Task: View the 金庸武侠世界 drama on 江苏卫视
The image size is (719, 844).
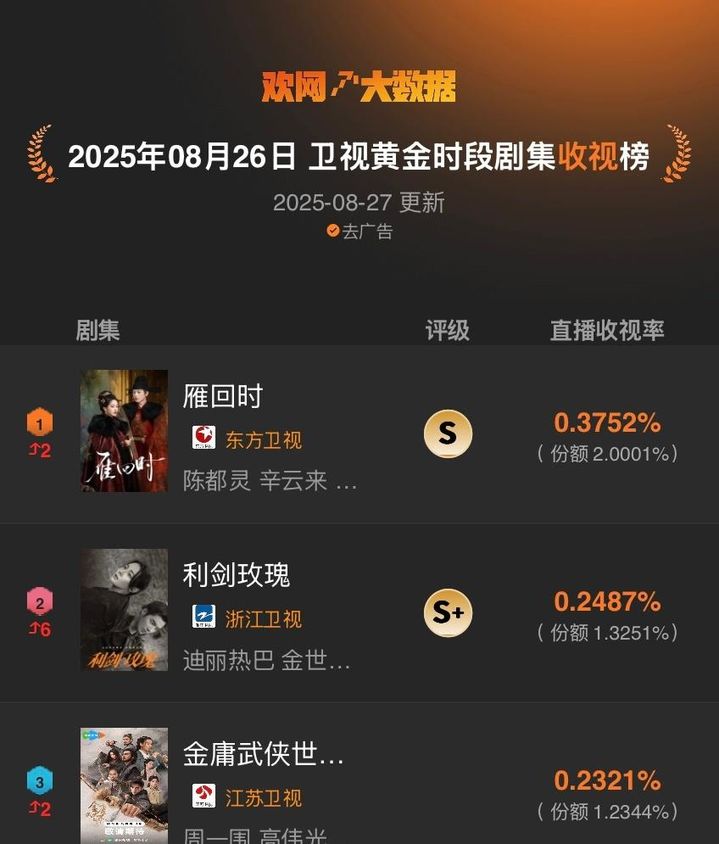Action: (263, 755)
